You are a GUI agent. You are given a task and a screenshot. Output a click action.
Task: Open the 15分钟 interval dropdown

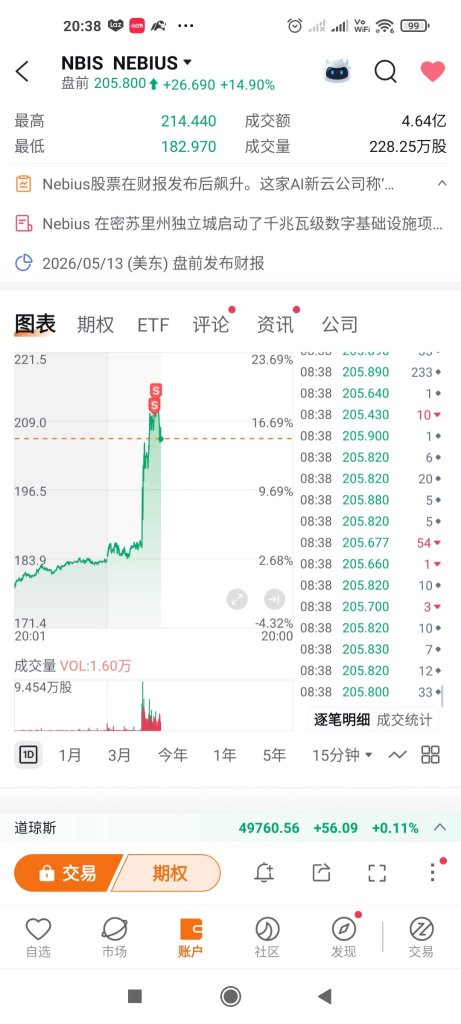coord(342,755)
